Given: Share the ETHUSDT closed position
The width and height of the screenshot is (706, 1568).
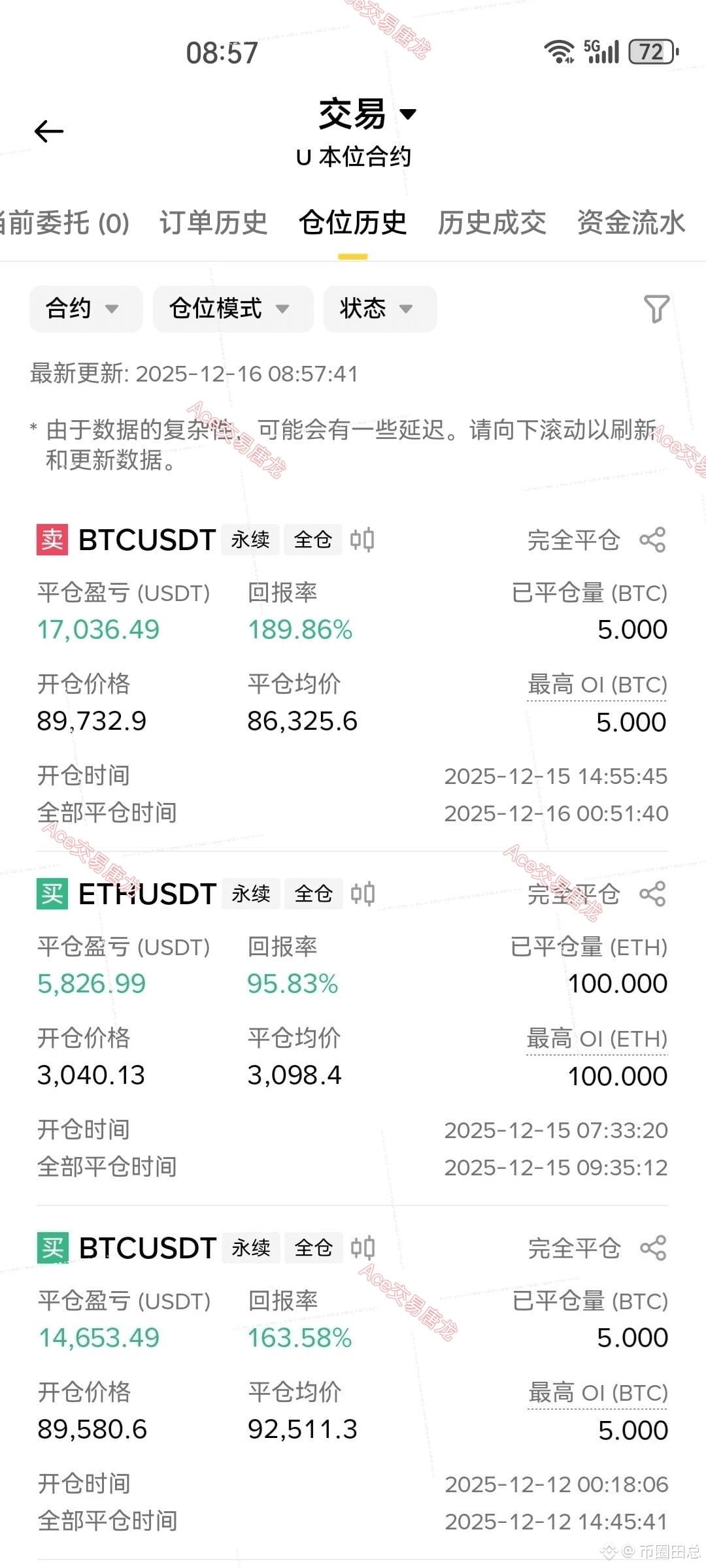Looking at the screenshot, I should pos(652,894).
